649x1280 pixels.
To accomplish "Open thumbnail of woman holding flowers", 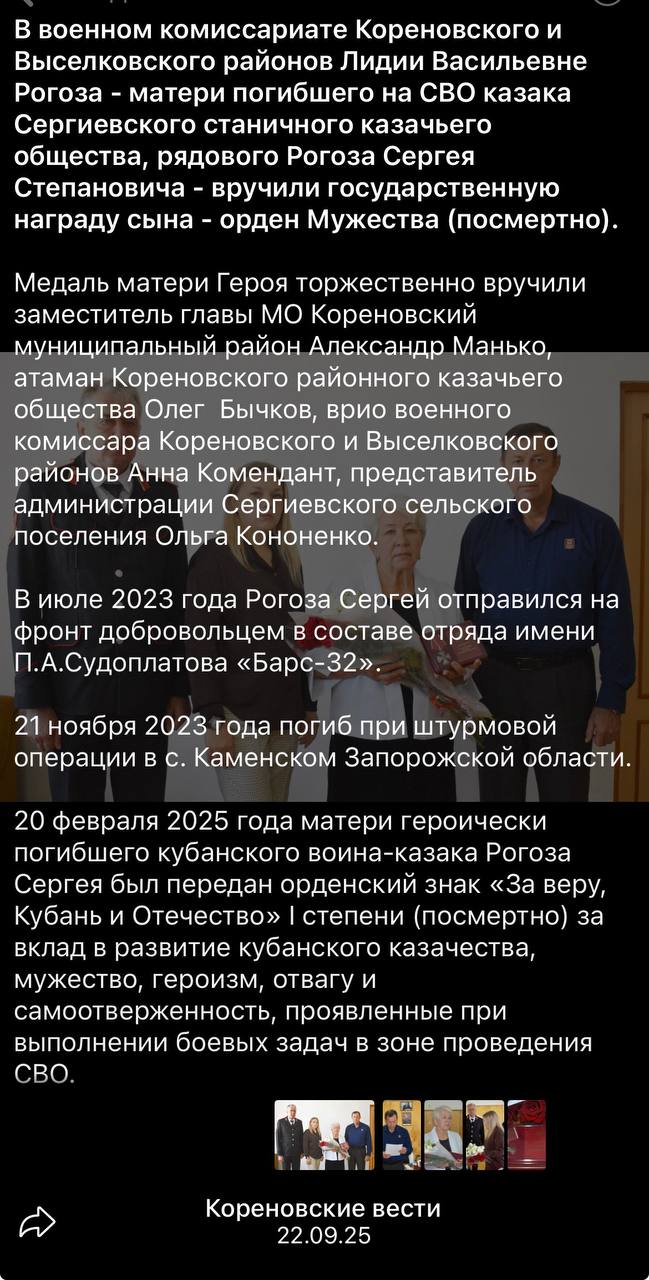I will [443, 1135].
